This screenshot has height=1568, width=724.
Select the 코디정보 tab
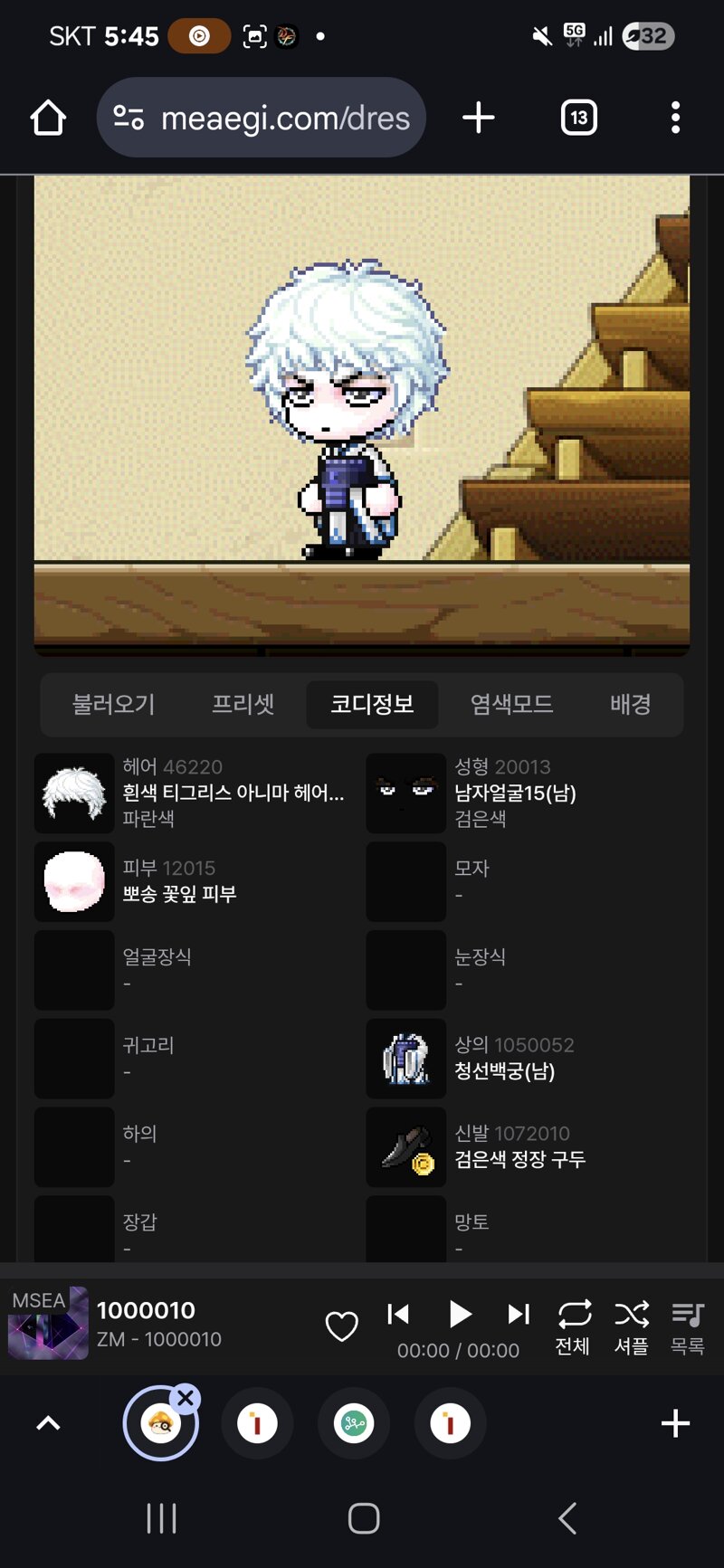(372, 704)
